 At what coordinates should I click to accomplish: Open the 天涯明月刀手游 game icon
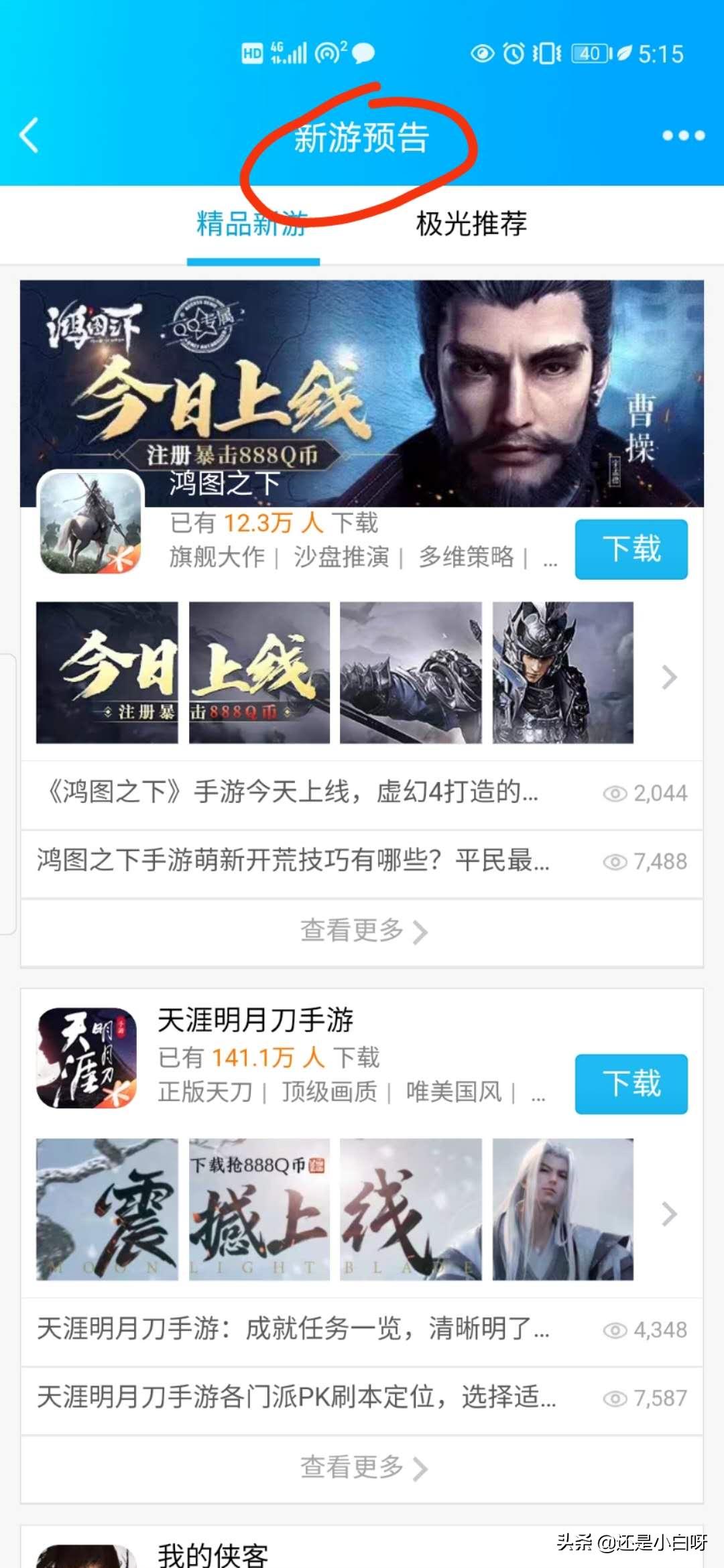pyautogui.click(x=87, y=1059)
